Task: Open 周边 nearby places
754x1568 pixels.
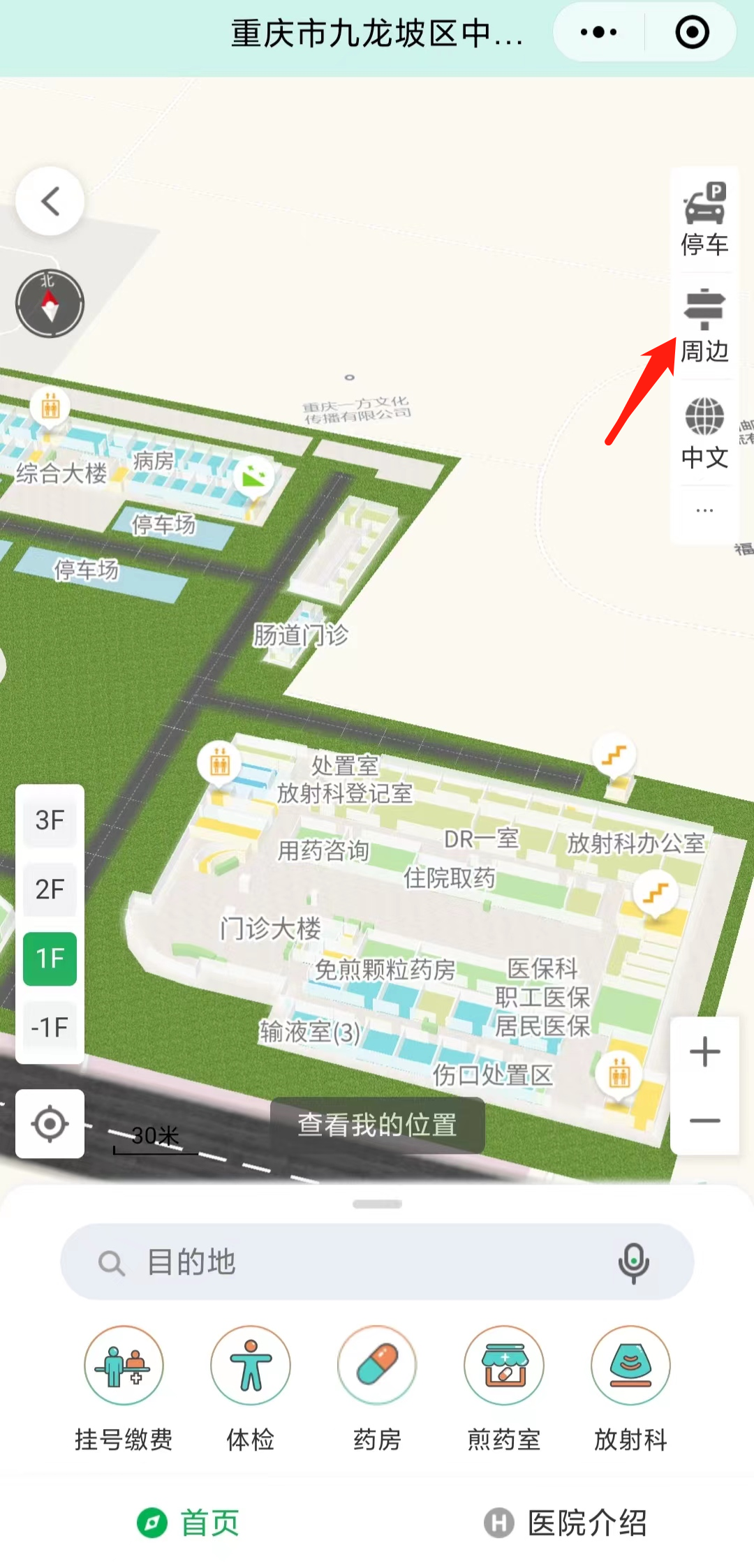Action: pyautogui.click(x=704, y=327)
